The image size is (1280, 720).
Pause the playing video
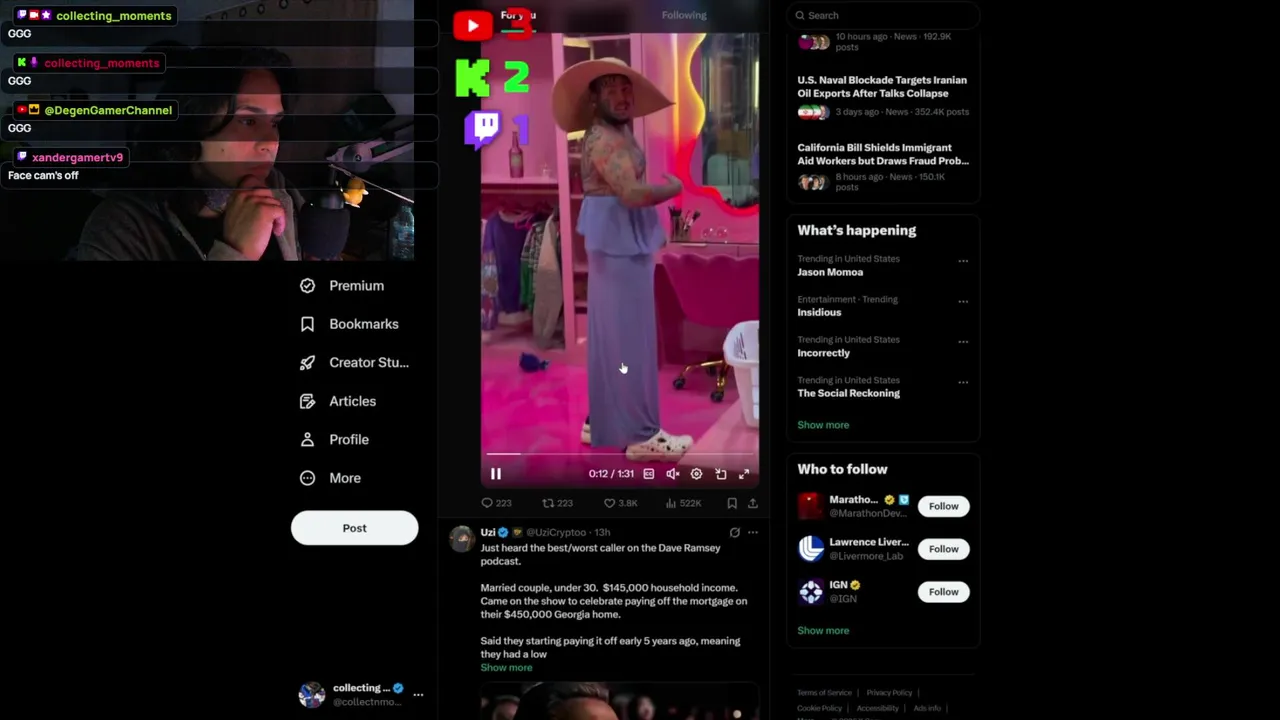pyautogui.click(x=496, y=474)
